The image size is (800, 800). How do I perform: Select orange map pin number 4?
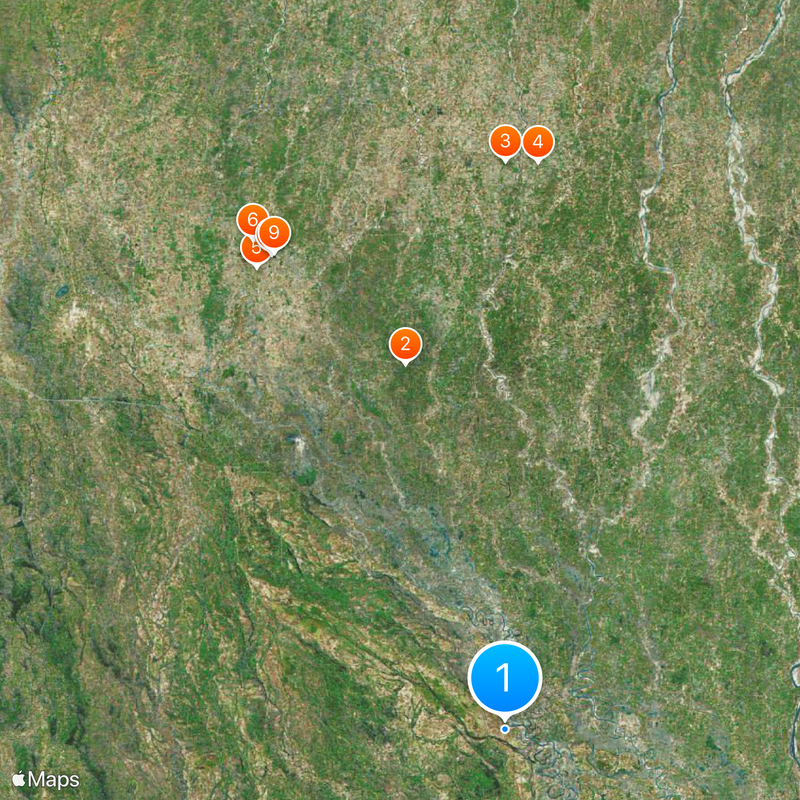(x=538, y=142)
